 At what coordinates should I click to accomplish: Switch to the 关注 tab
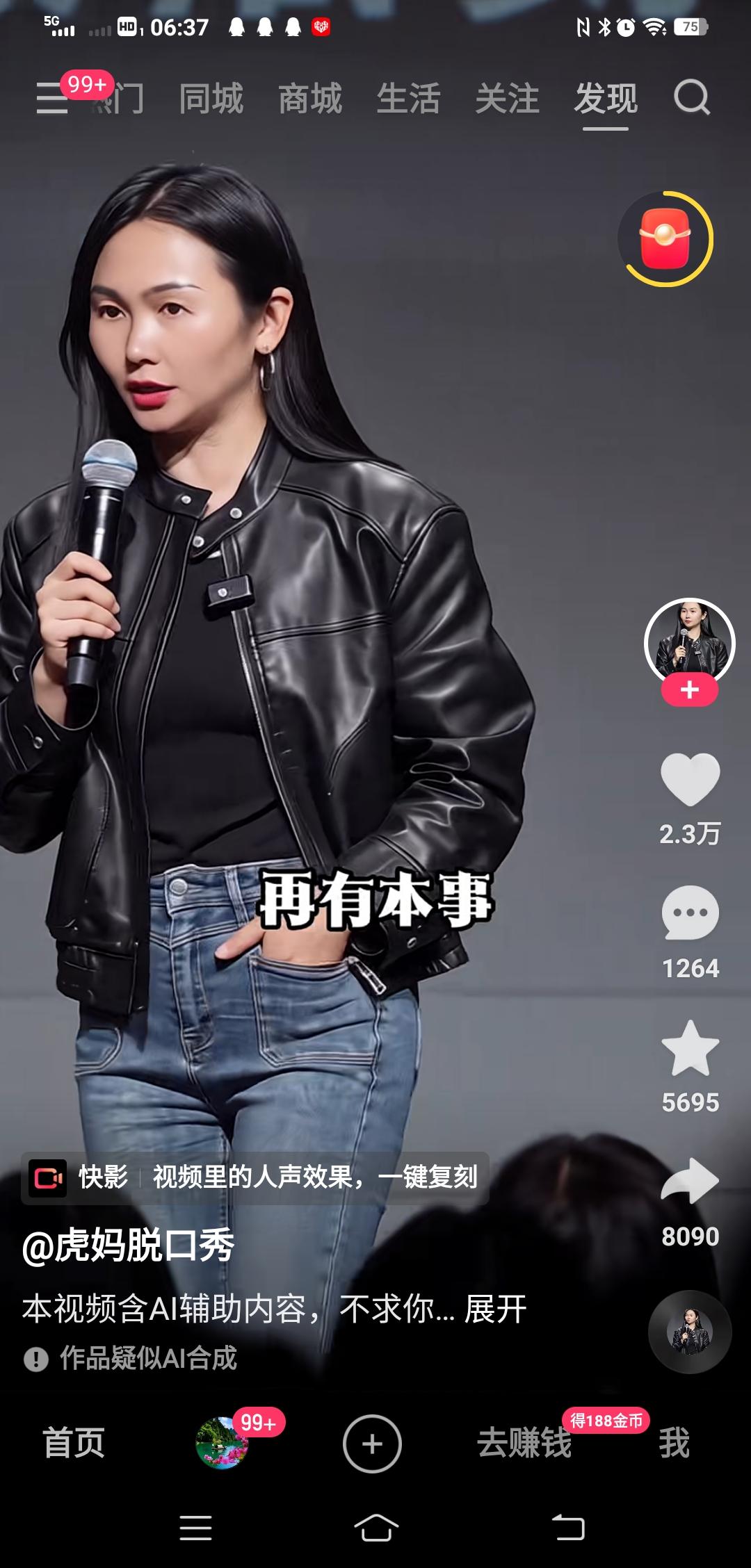click(506, 100)
